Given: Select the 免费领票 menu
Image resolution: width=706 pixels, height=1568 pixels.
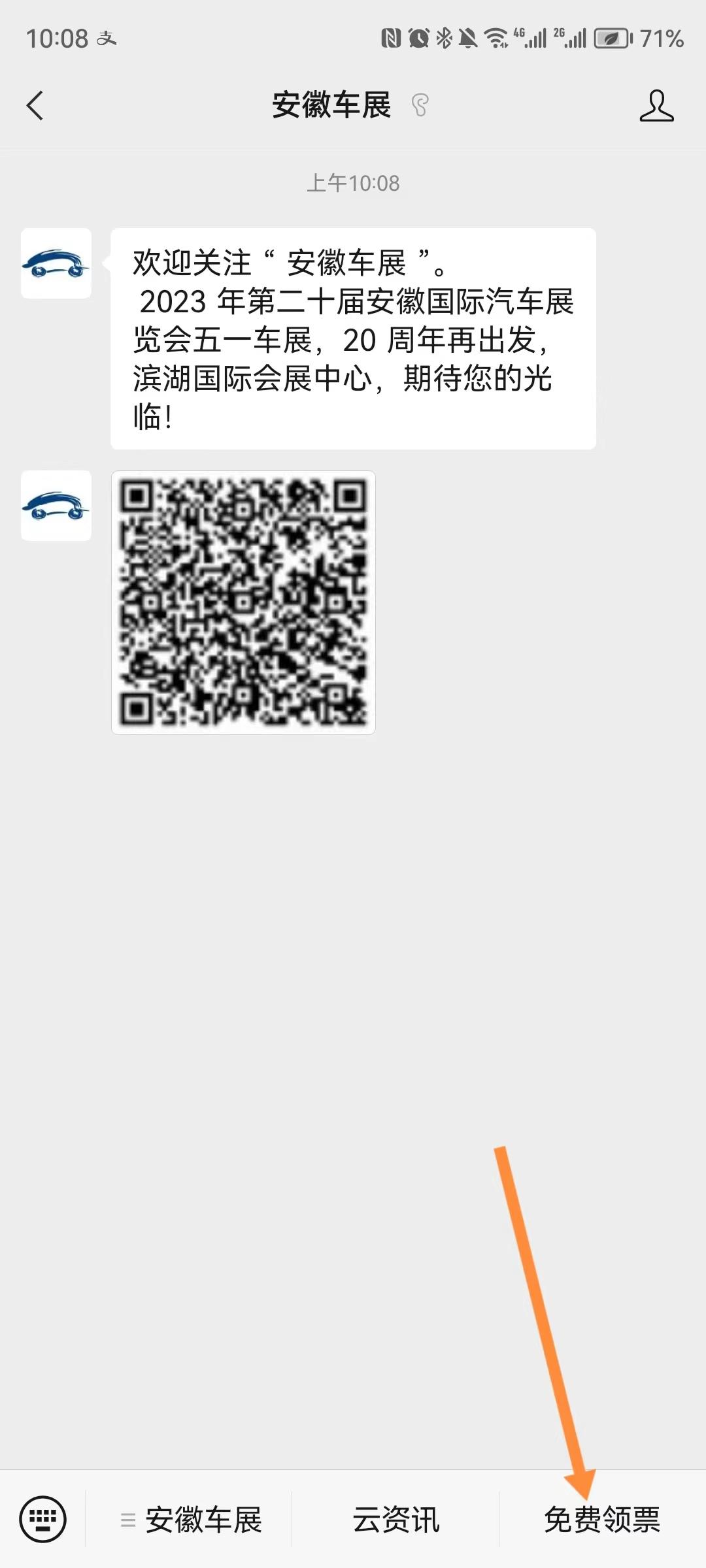Looking at the screenshot, I should pyautogui.click(x=601, y=1520).
